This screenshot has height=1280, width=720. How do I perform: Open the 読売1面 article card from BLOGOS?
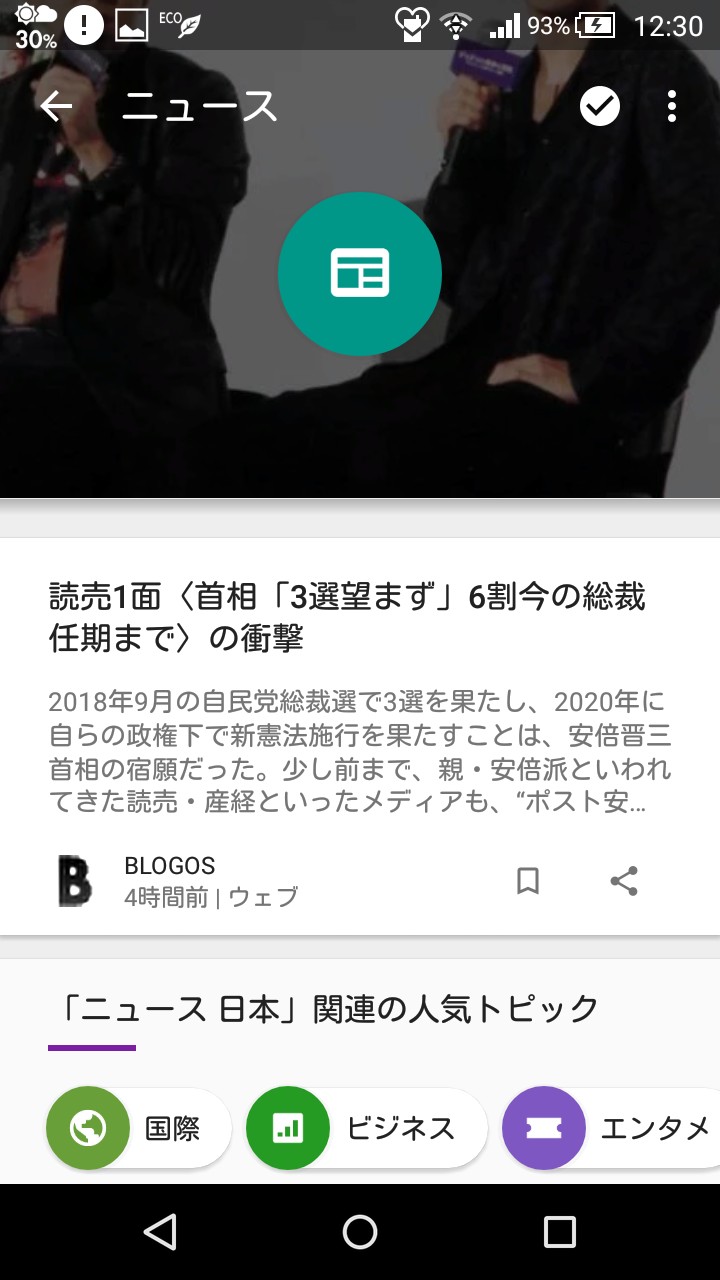[360, 736]
